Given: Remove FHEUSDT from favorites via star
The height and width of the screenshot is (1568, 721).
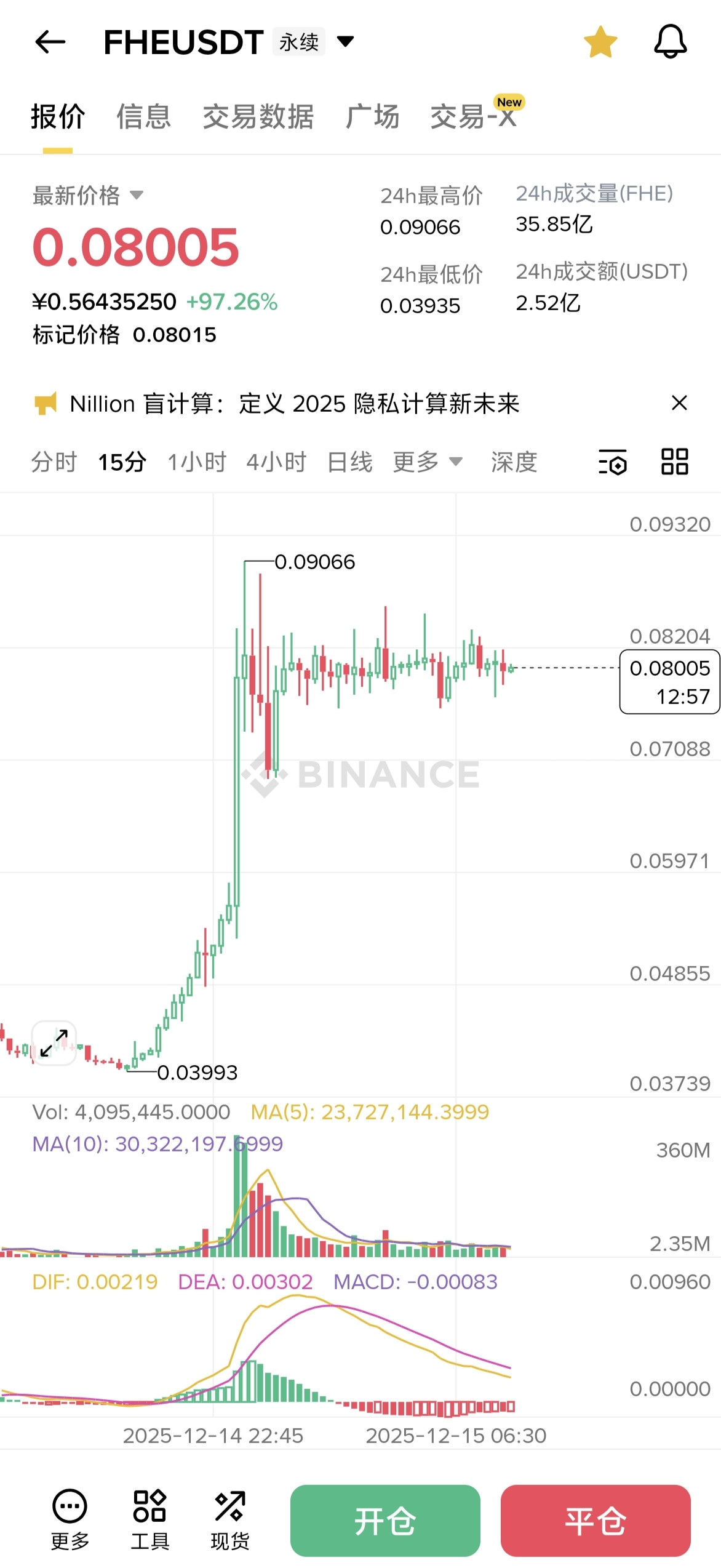Looking at the screenshot, I should point(600,42).
